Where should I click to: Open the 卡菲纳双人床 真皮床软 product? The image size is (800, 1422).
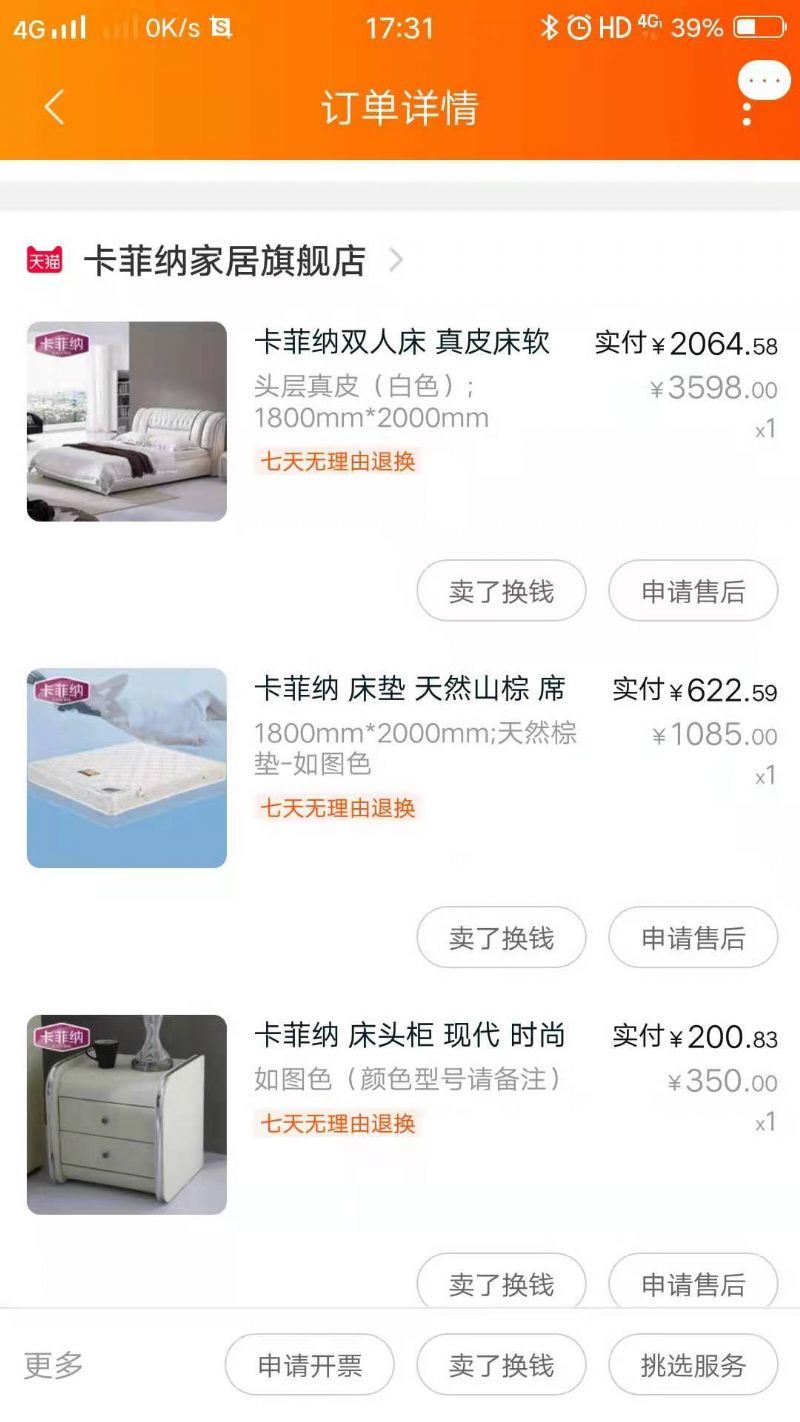tap(402, 342)
